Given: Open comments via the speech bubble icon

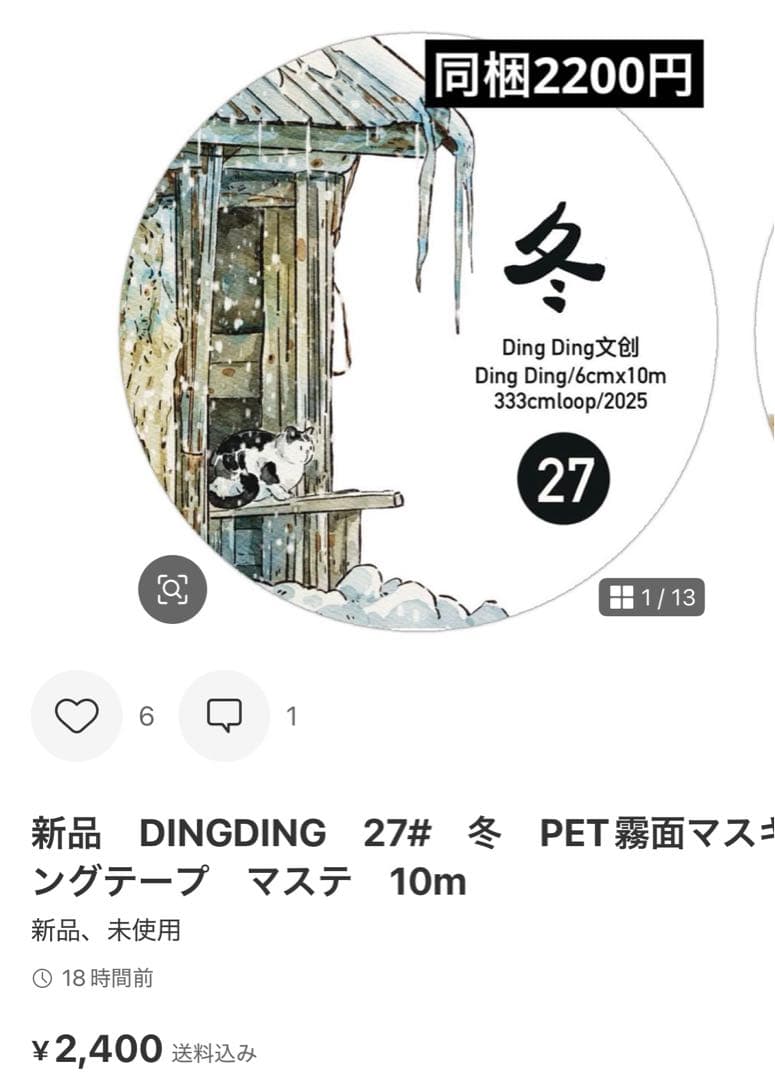Looking at the screenshot, I should click(222, 714).
